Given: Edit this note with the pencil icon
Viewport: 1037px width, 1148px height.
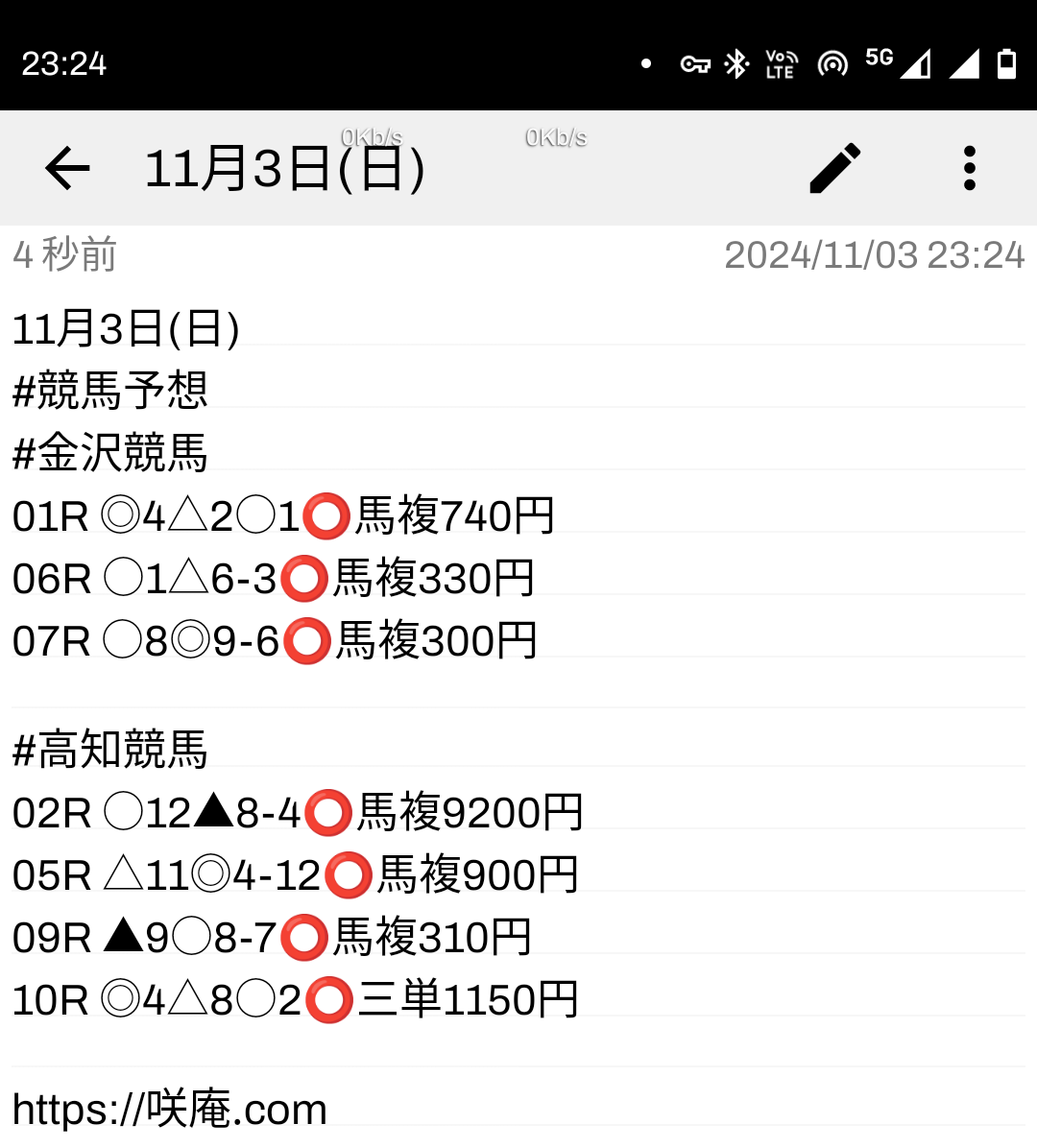Looking at the screenshot, I should click(835, 169).
